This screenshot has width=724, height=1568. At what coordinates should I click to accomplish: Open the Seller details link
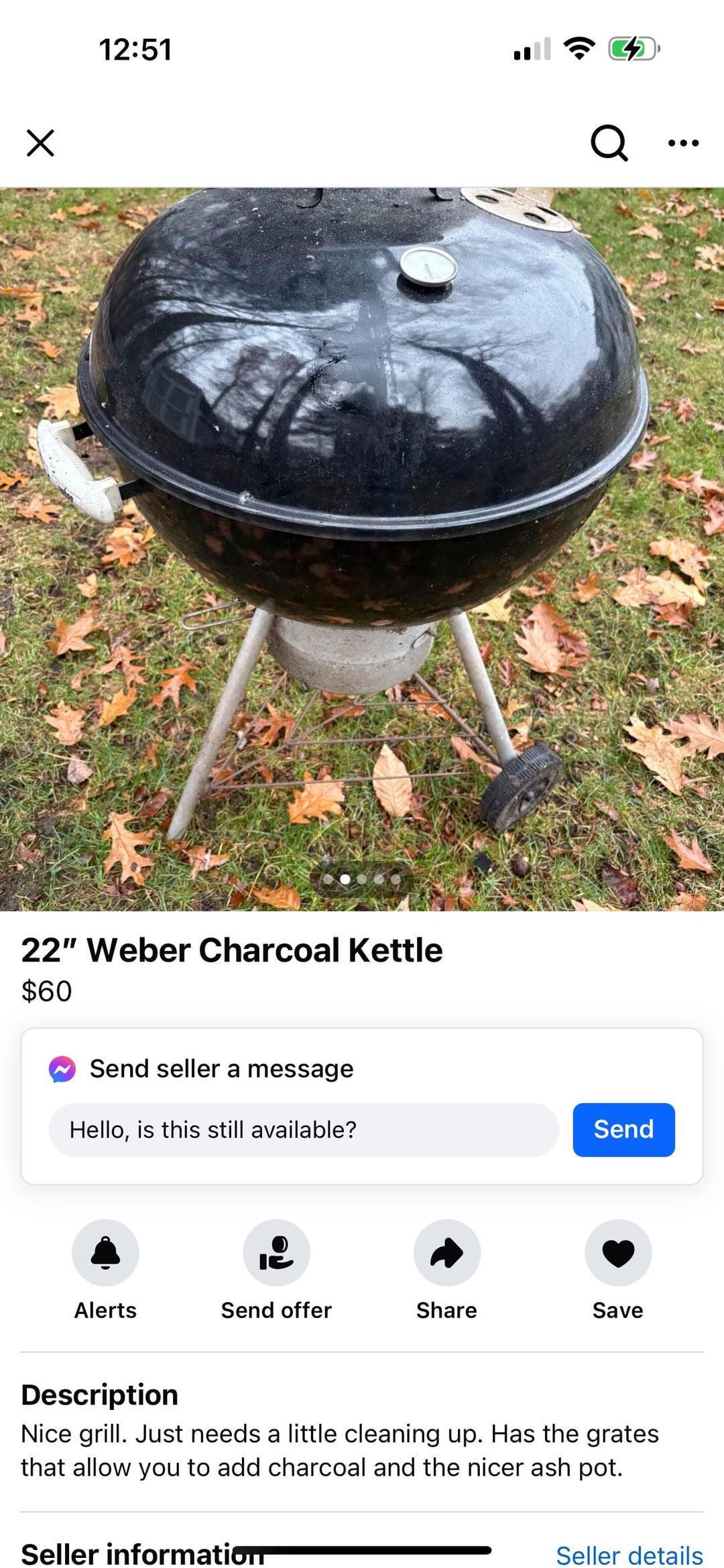(x=629, y=1555)
